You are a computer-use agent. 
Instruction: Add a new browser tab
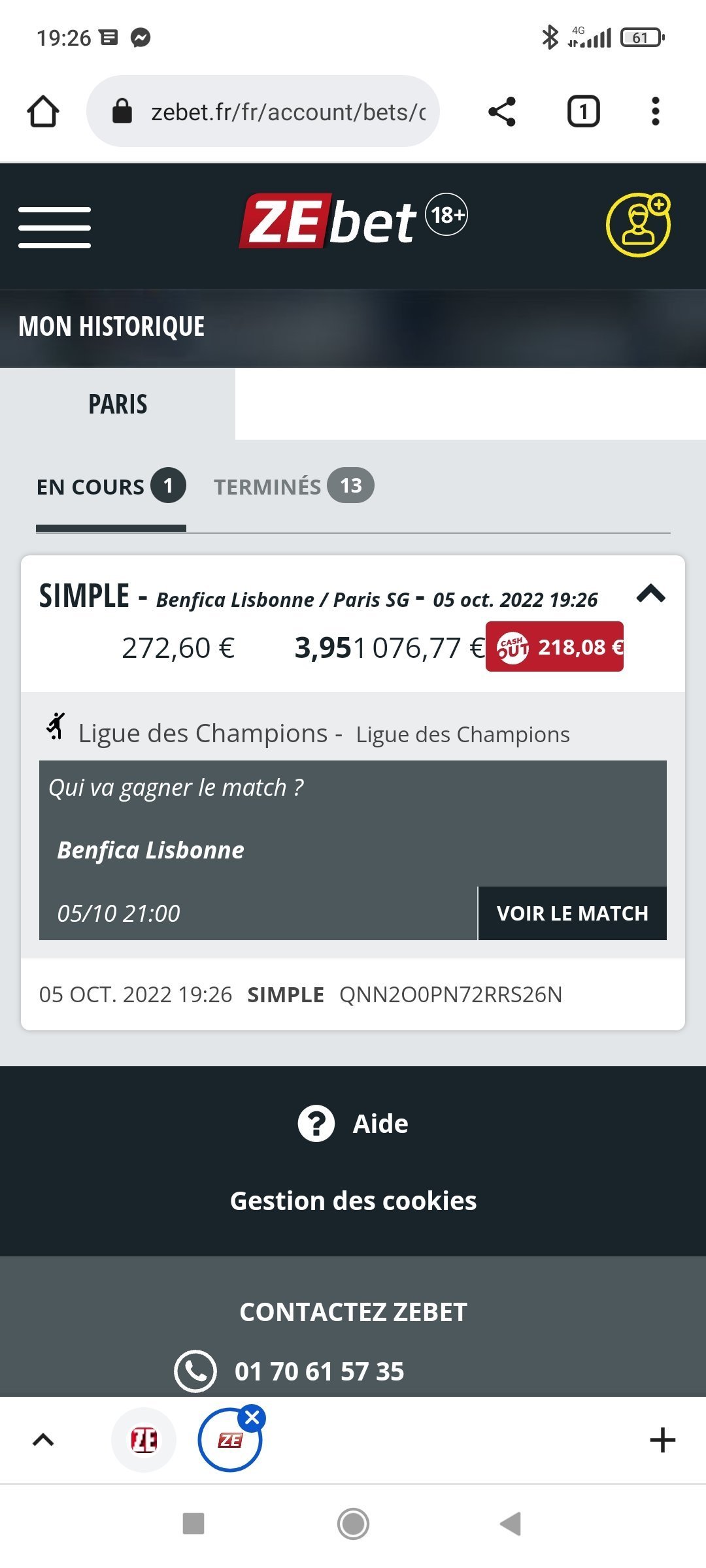click(x=662, y=1440)
